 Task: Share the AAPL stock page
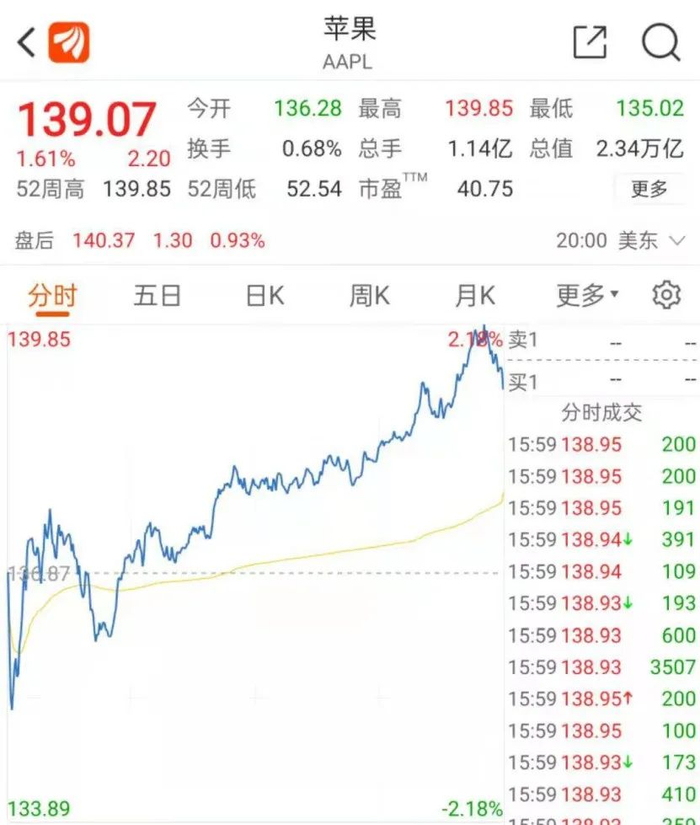(x=589, y=42)
